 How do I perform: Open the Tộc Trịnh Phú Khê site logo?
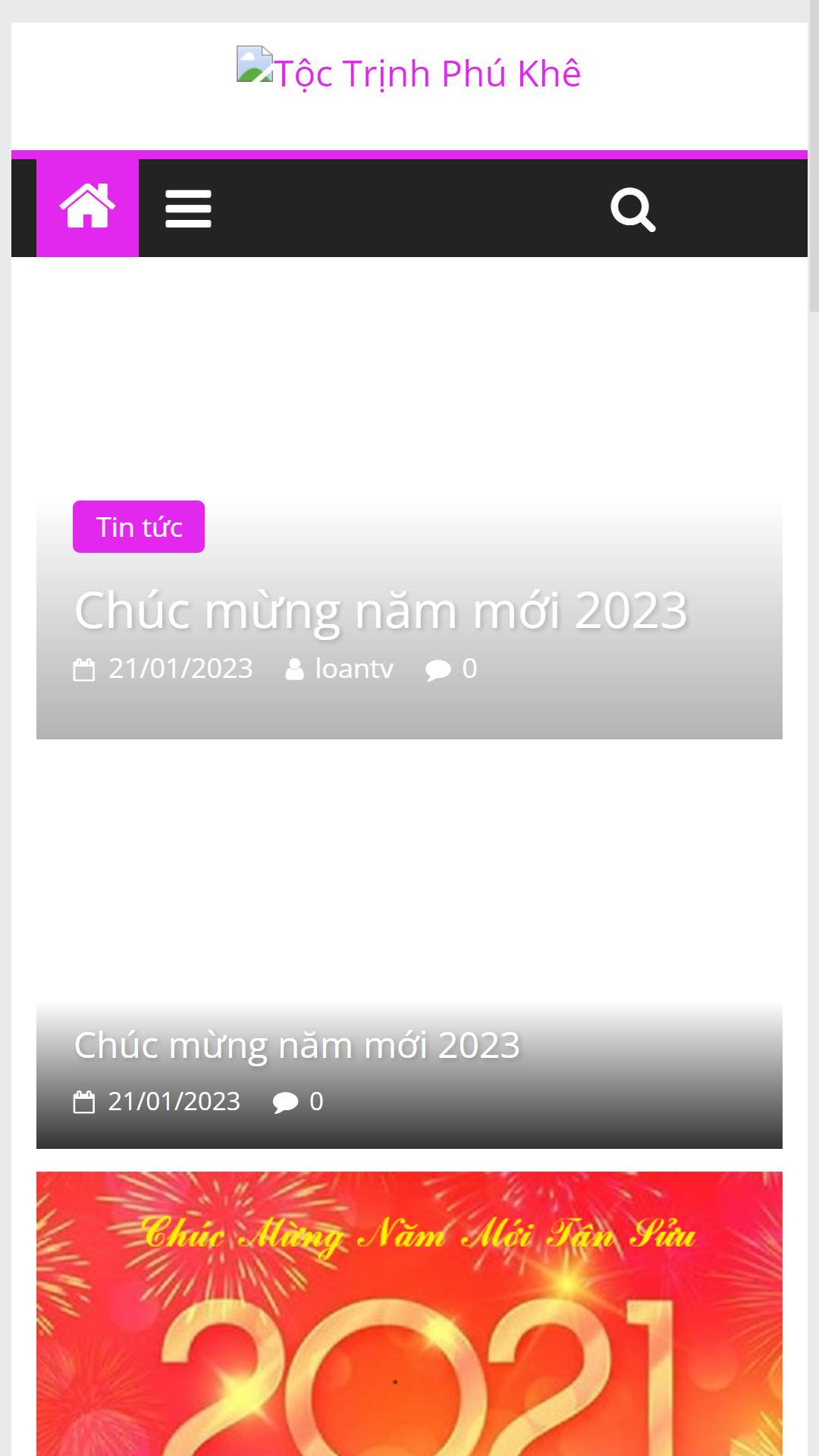409,72
